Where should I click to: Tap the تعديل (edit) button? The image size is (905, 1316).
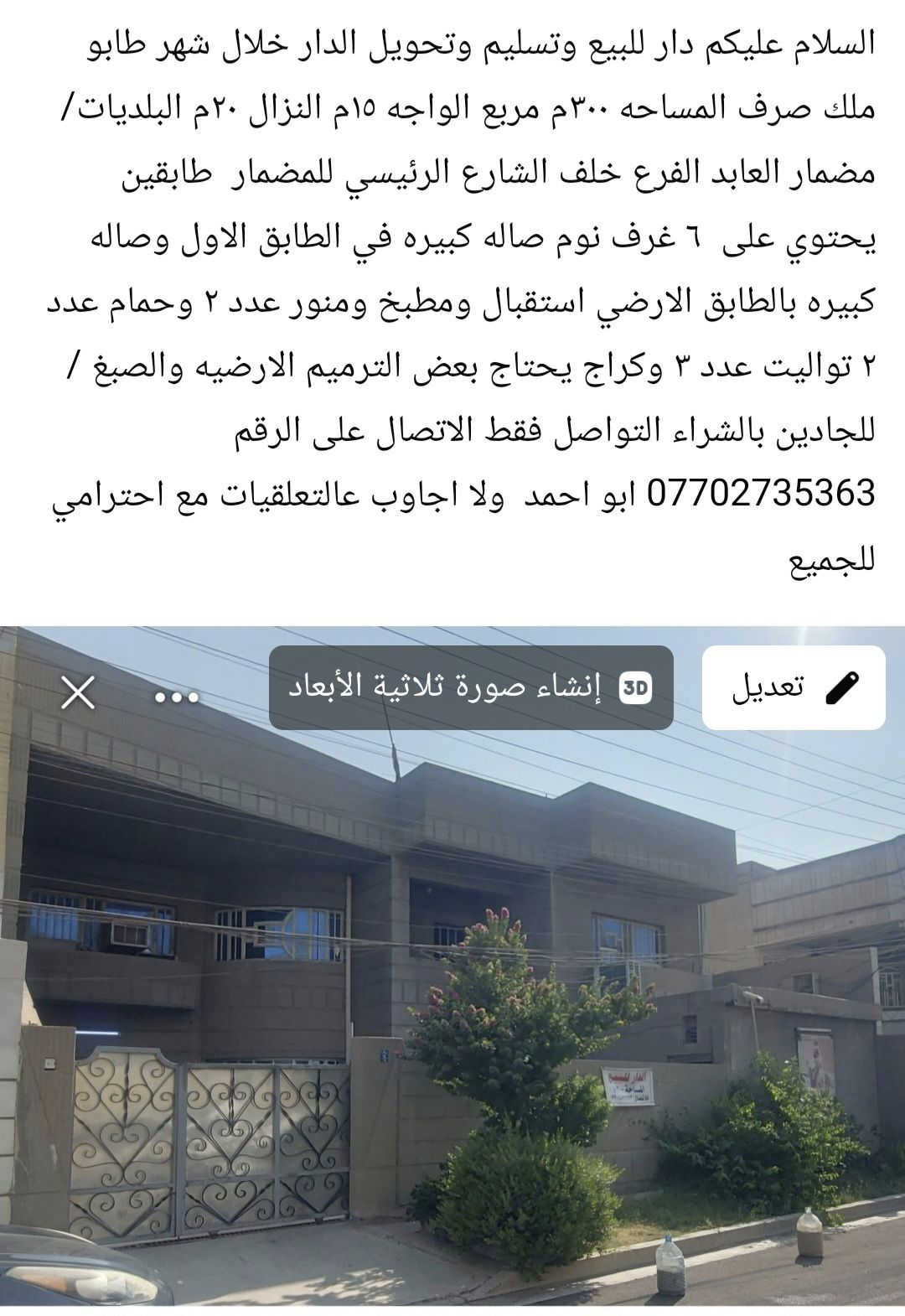(x=793, y=687)
